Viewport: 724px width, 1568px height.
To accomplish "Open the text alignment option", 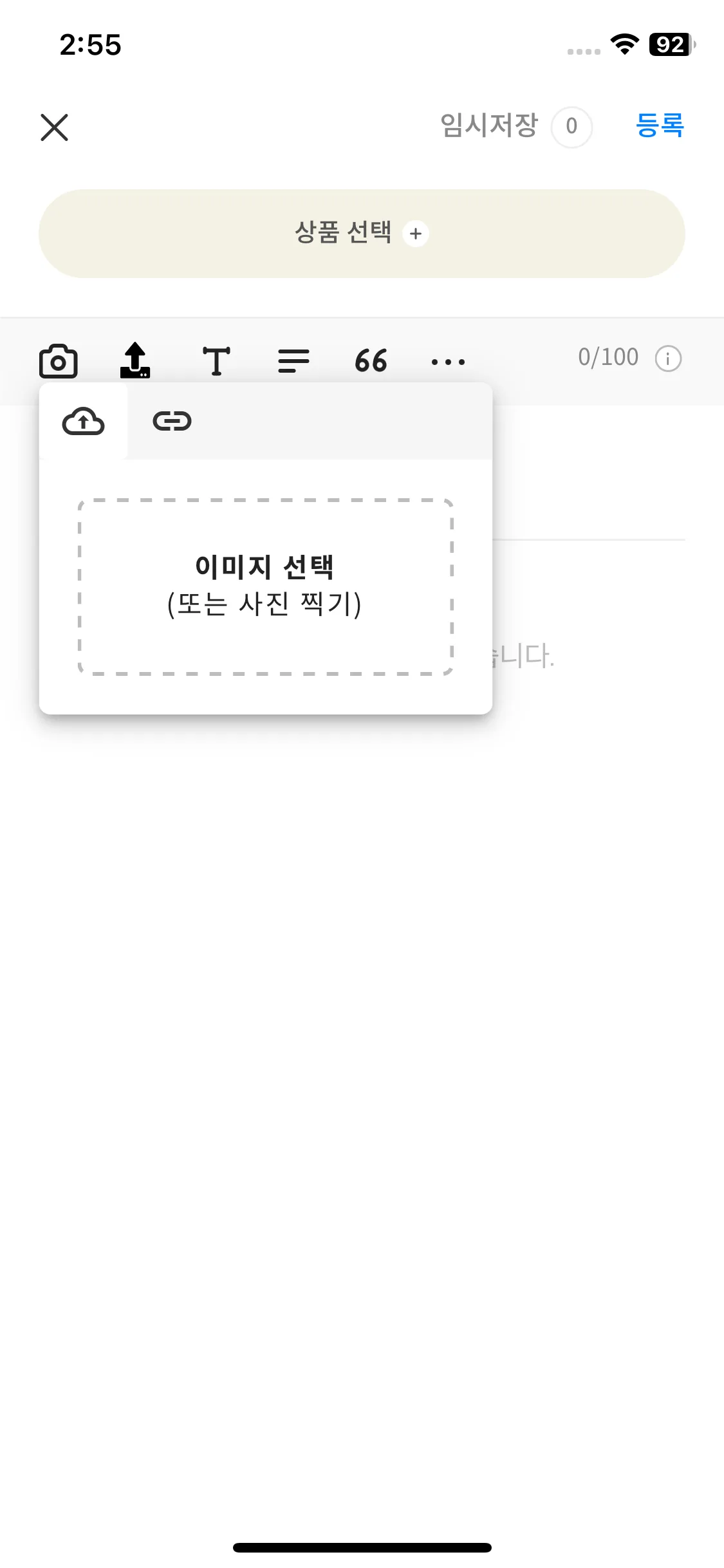I will (293, 360).
